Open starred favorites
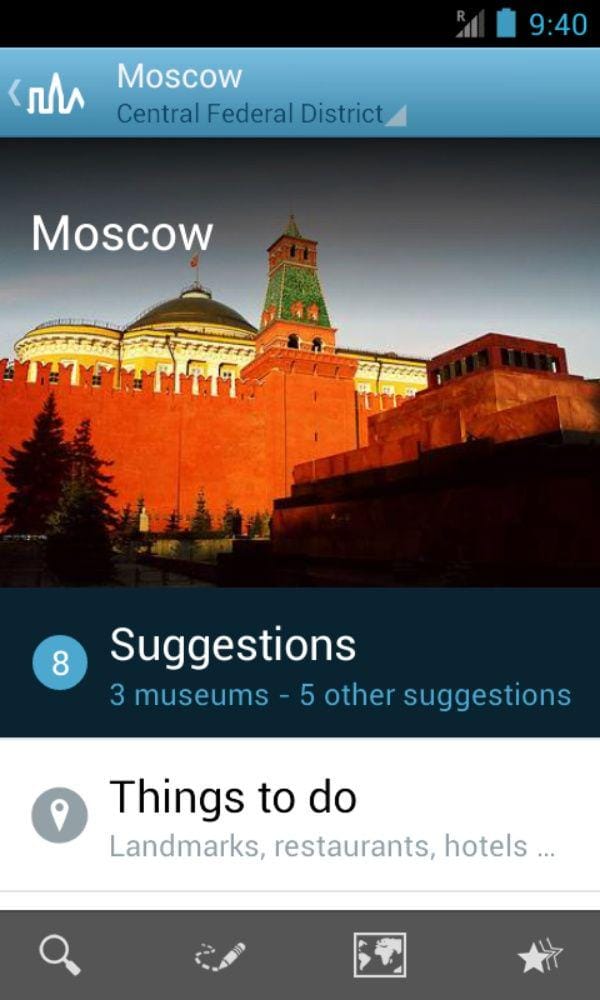Screen dimensions: 600x1000 point(540,957)
